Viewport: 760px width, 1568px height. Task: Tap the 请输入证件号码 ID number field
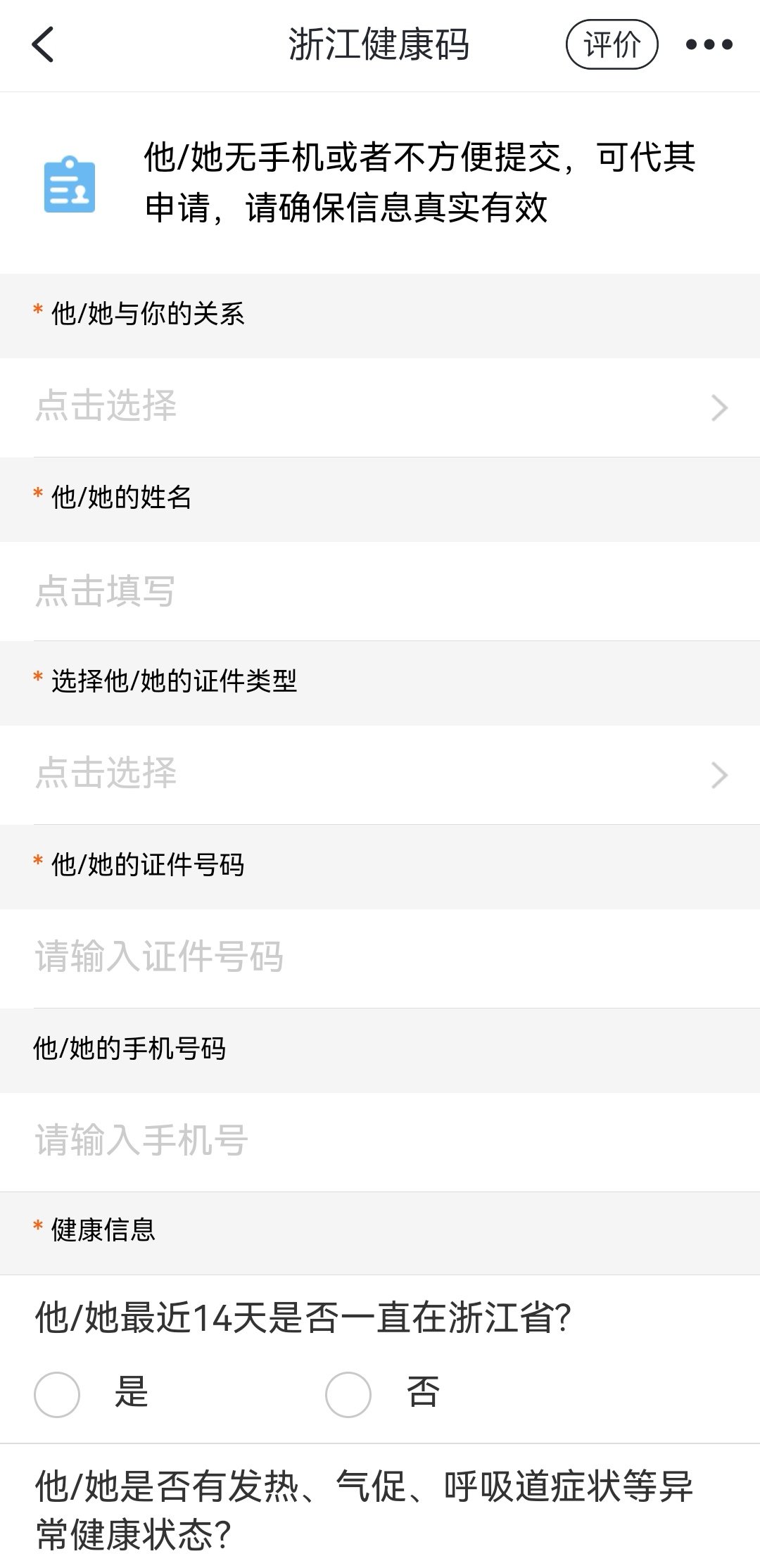point(380,958)
